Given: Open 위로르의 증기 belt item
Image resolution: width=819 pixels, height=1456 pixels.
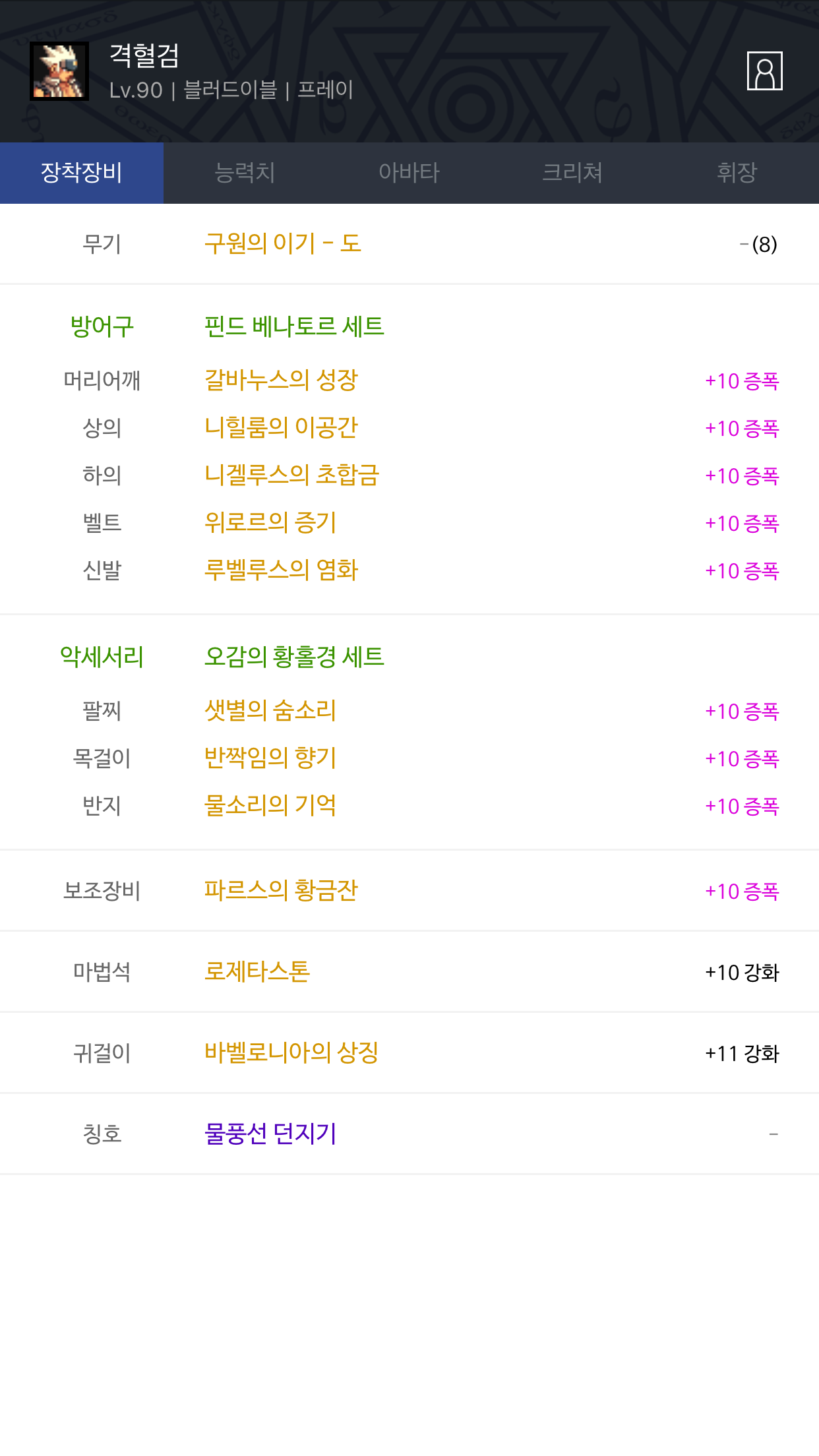Looking at the screenshot, I should coord(270,522).
